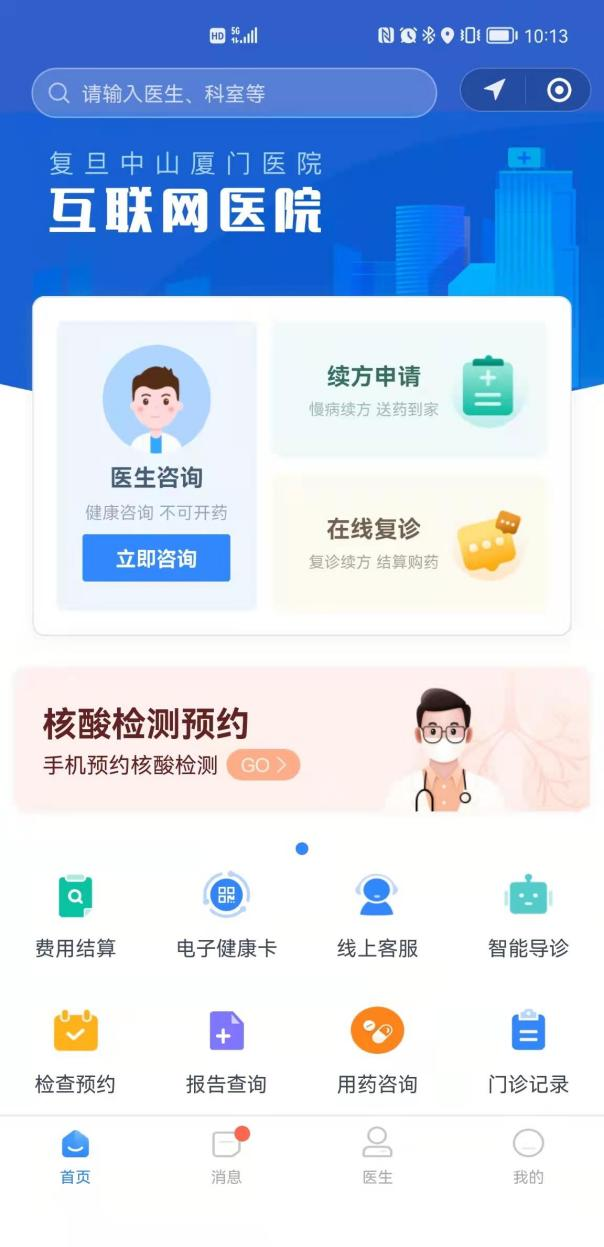Viewport: 604px width, 1247px height.
Task: Tap the doctor and department search field
Action: pyautogui.click(x=234, y=94)
